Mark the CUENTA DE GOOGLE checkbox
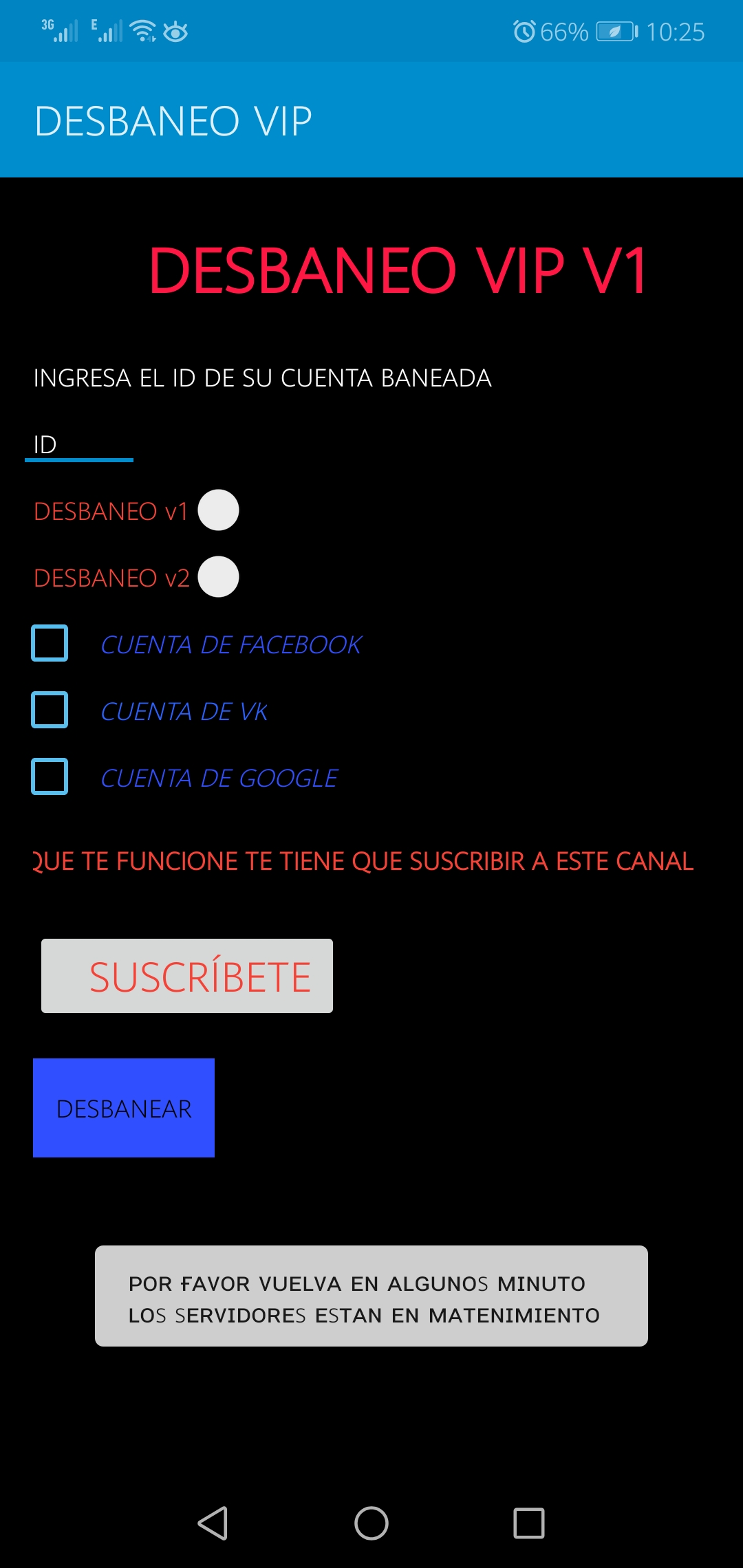Viewport: 743px width, 1568px height. 50,777
